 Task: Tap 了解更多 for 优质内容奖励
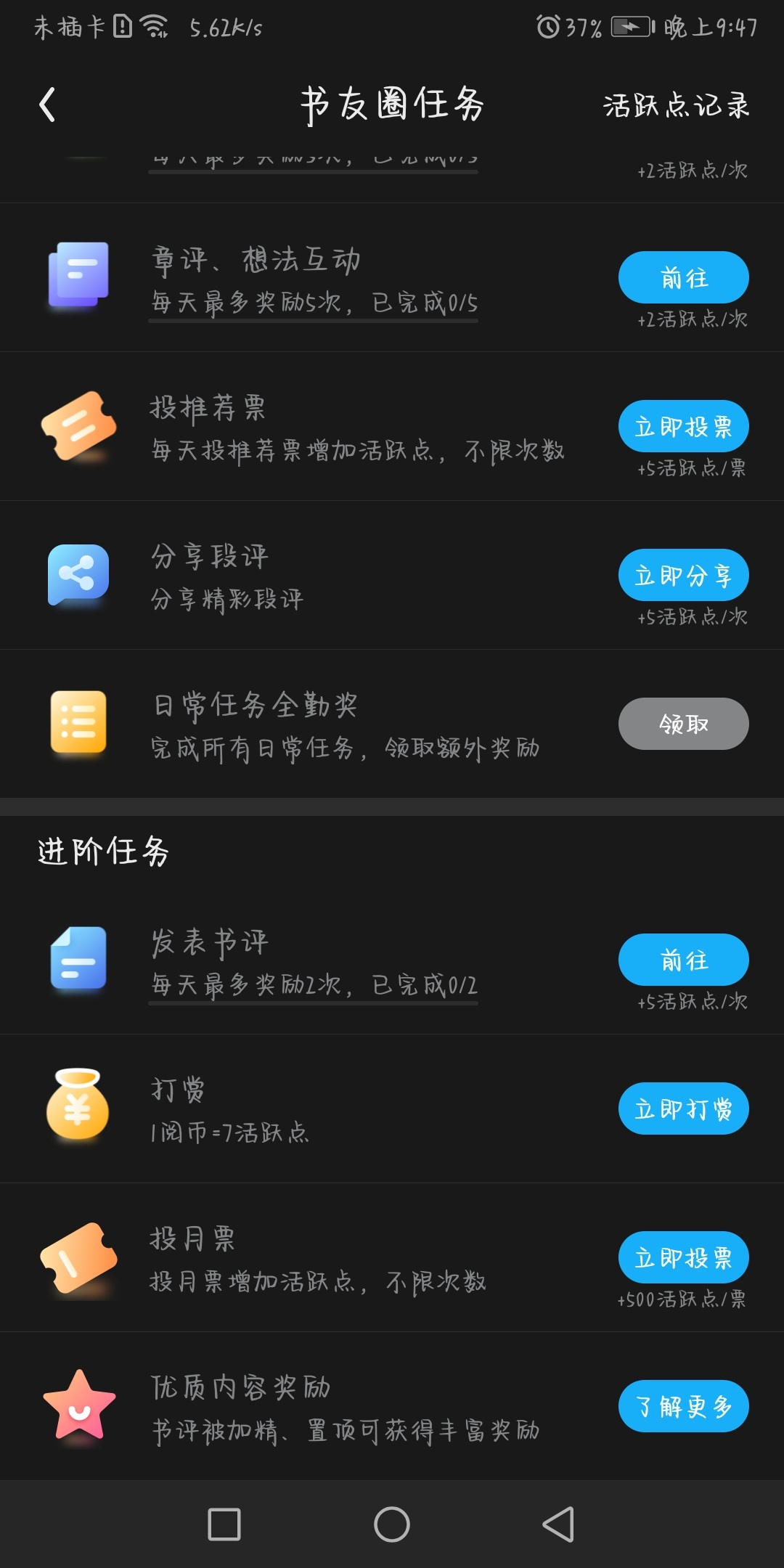[x=683, y=1406]
